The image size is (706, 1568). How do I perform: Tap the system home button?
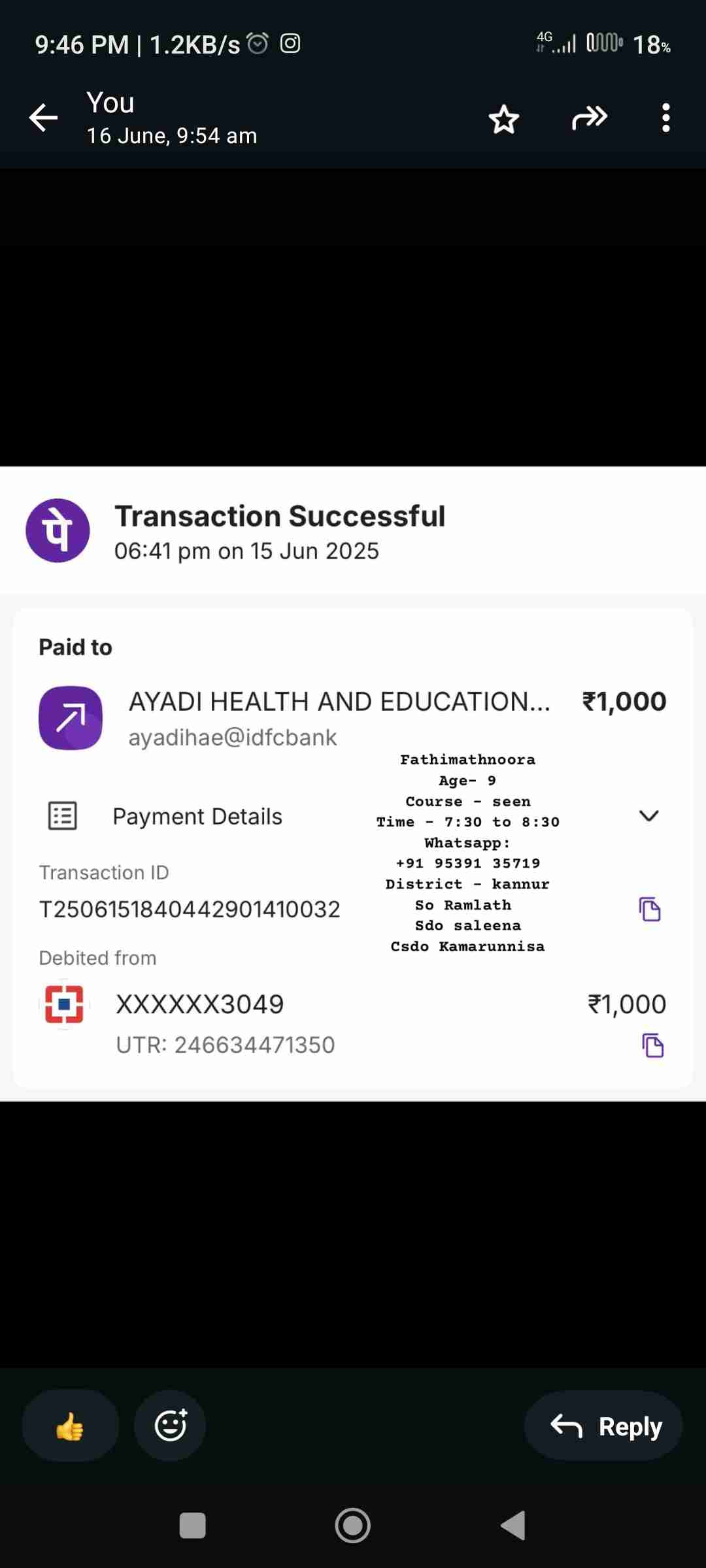tap(353, 1526)
